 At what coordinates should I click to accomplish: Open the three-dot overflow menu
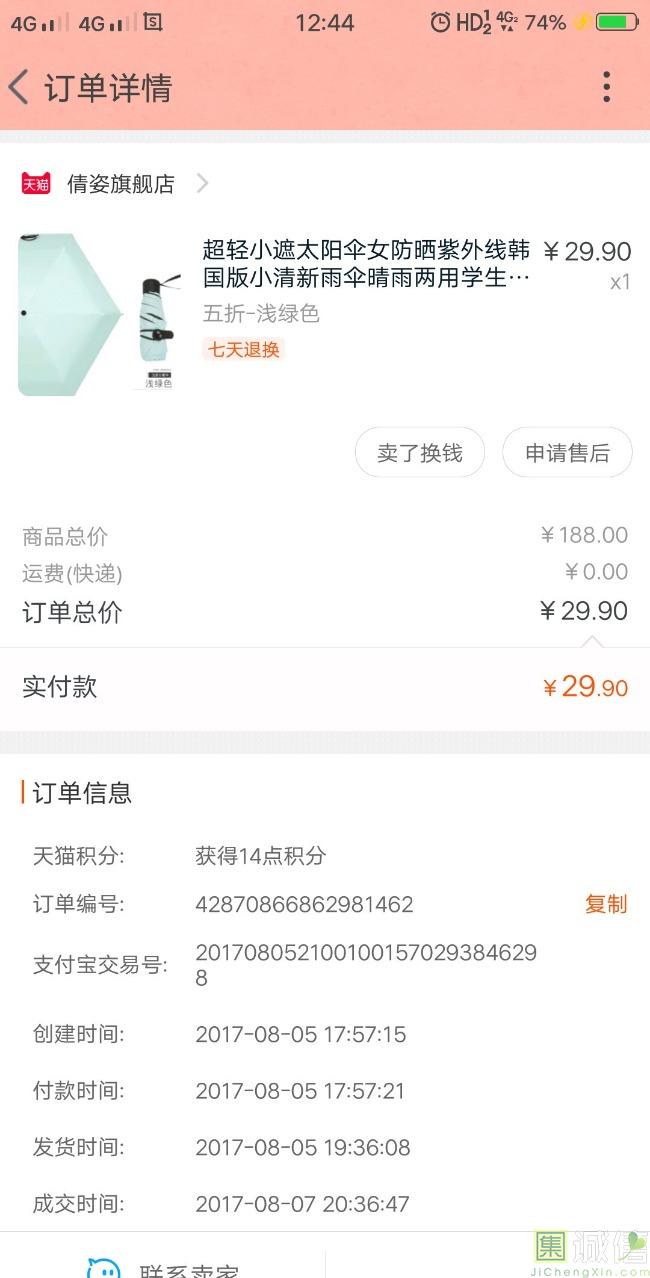click(606, 88)
